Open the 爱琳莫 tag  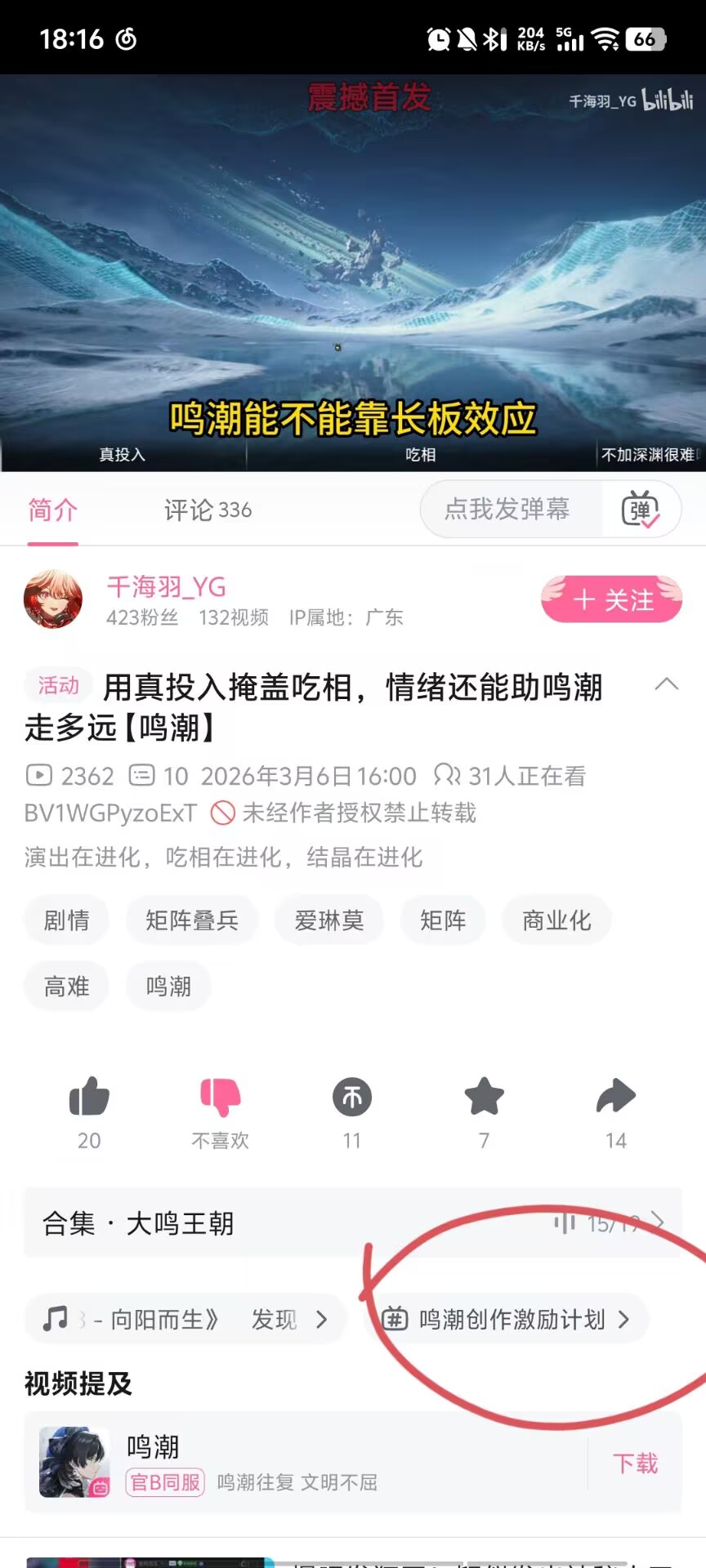[x=329, y=920]
